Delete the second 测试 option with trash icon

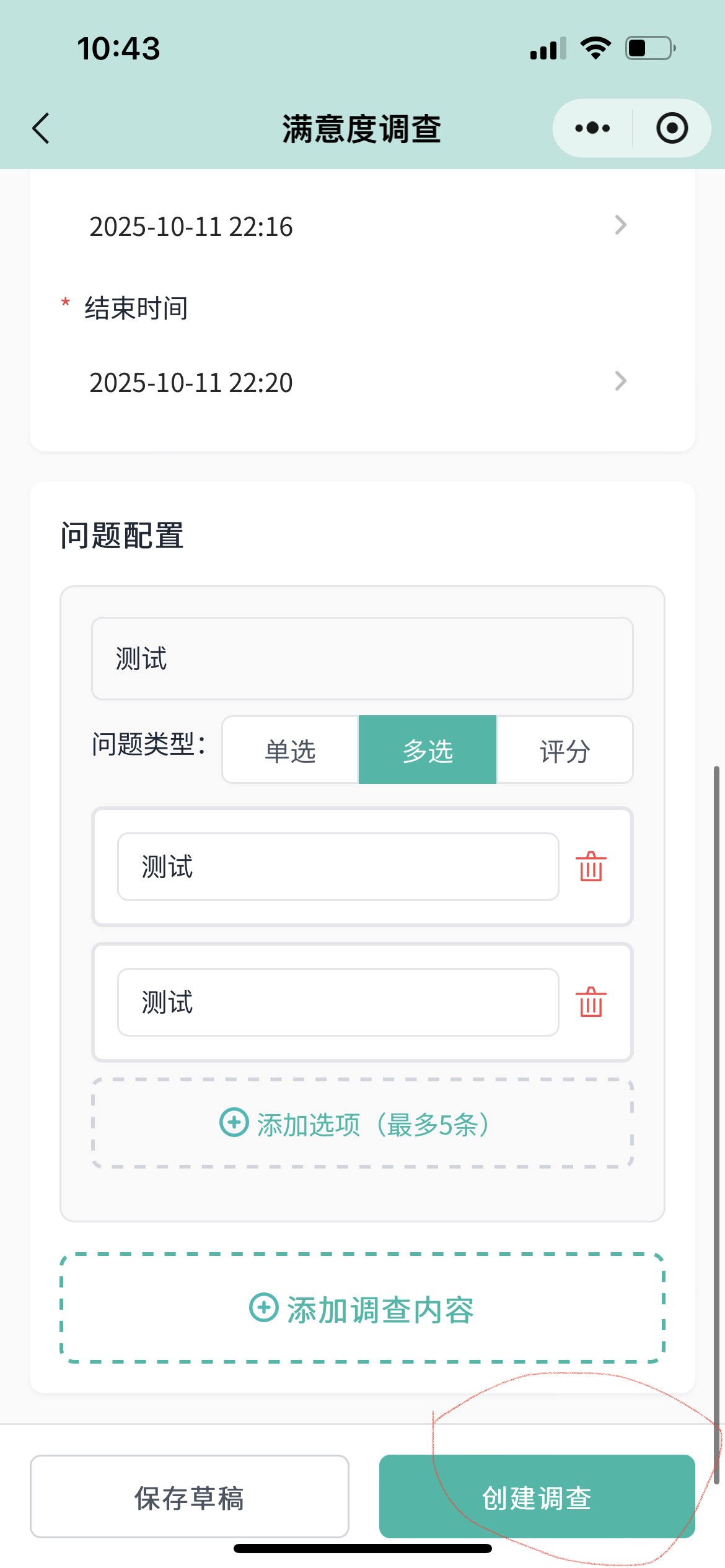pos(591,1002)
